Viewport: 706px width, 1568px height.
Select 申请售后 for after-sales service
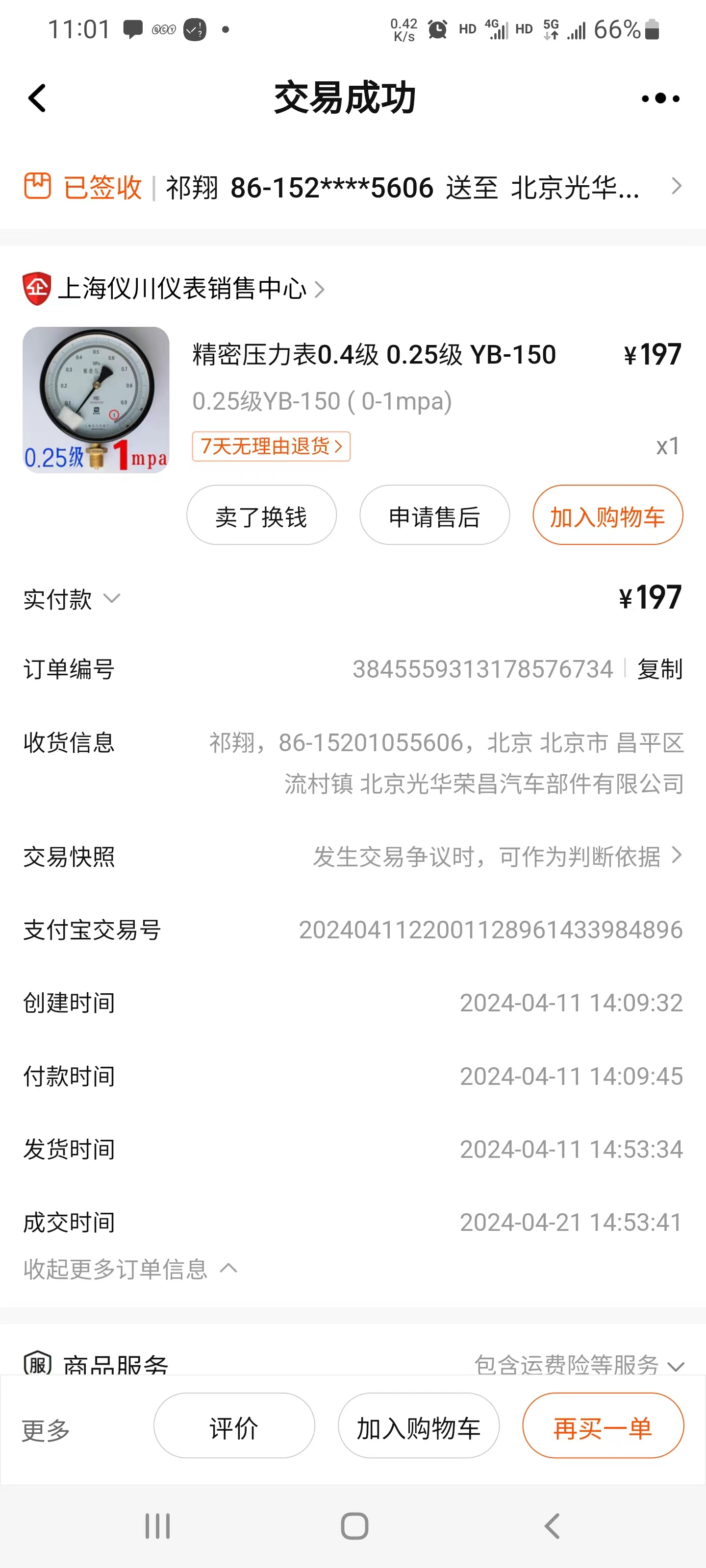tap(434, 515)
